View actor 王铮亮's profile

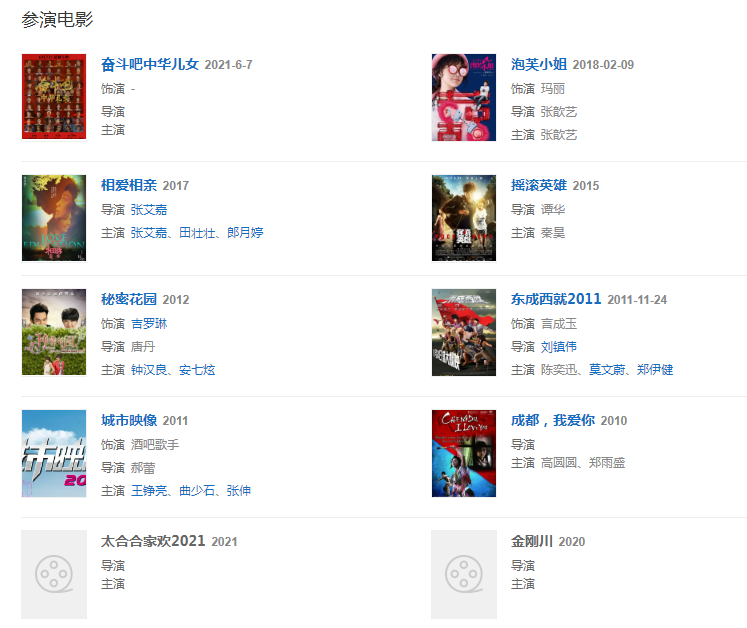(148, 491)
